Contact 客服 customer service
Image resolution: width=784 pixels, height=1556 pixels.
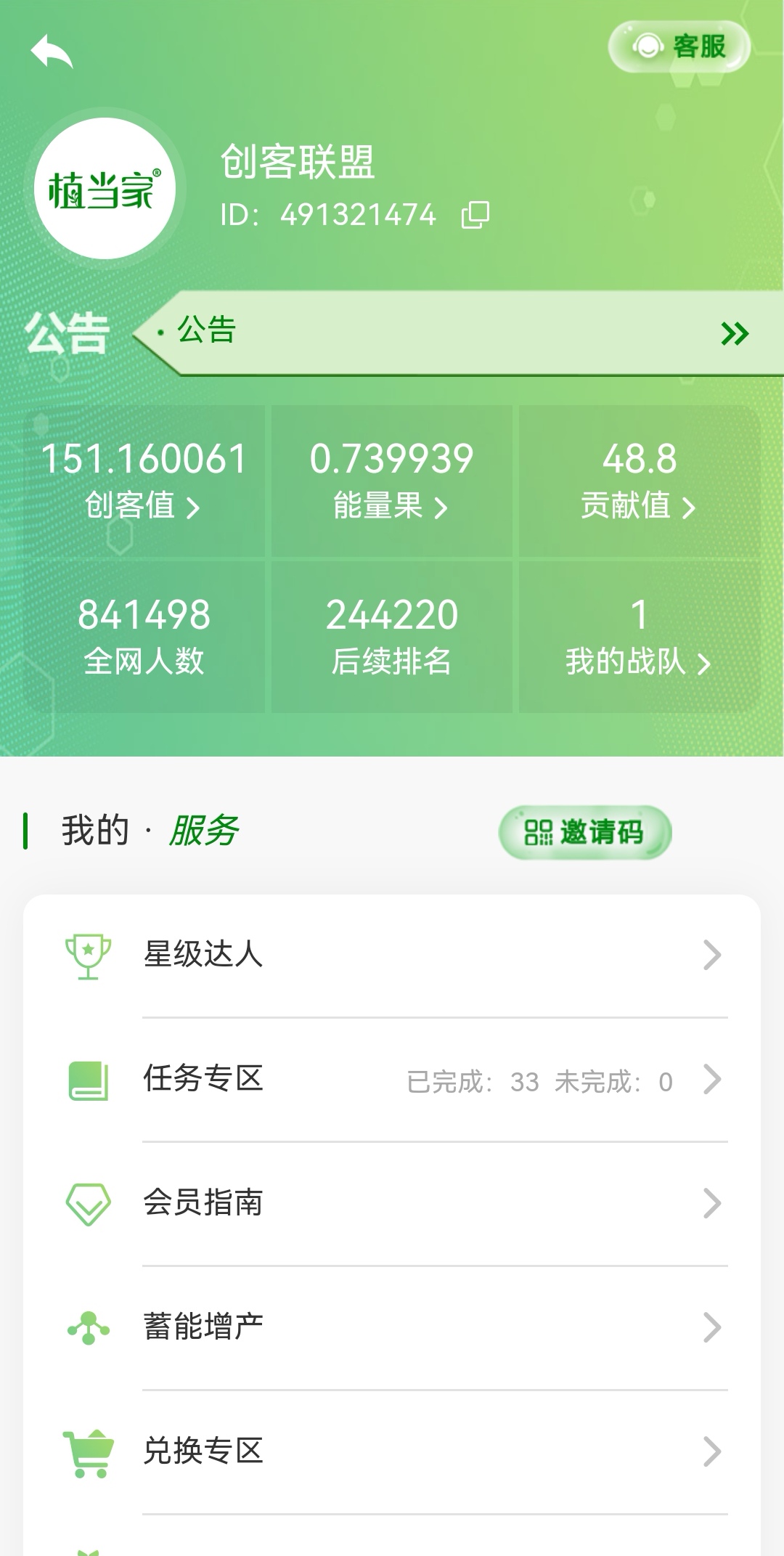679,47
